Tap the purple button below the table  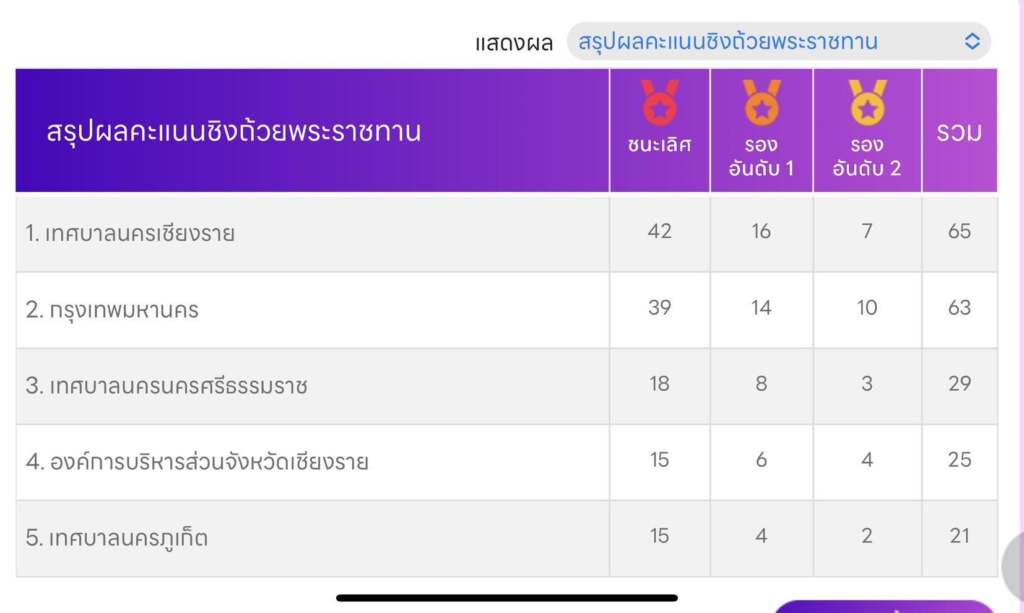coord(884,607)
